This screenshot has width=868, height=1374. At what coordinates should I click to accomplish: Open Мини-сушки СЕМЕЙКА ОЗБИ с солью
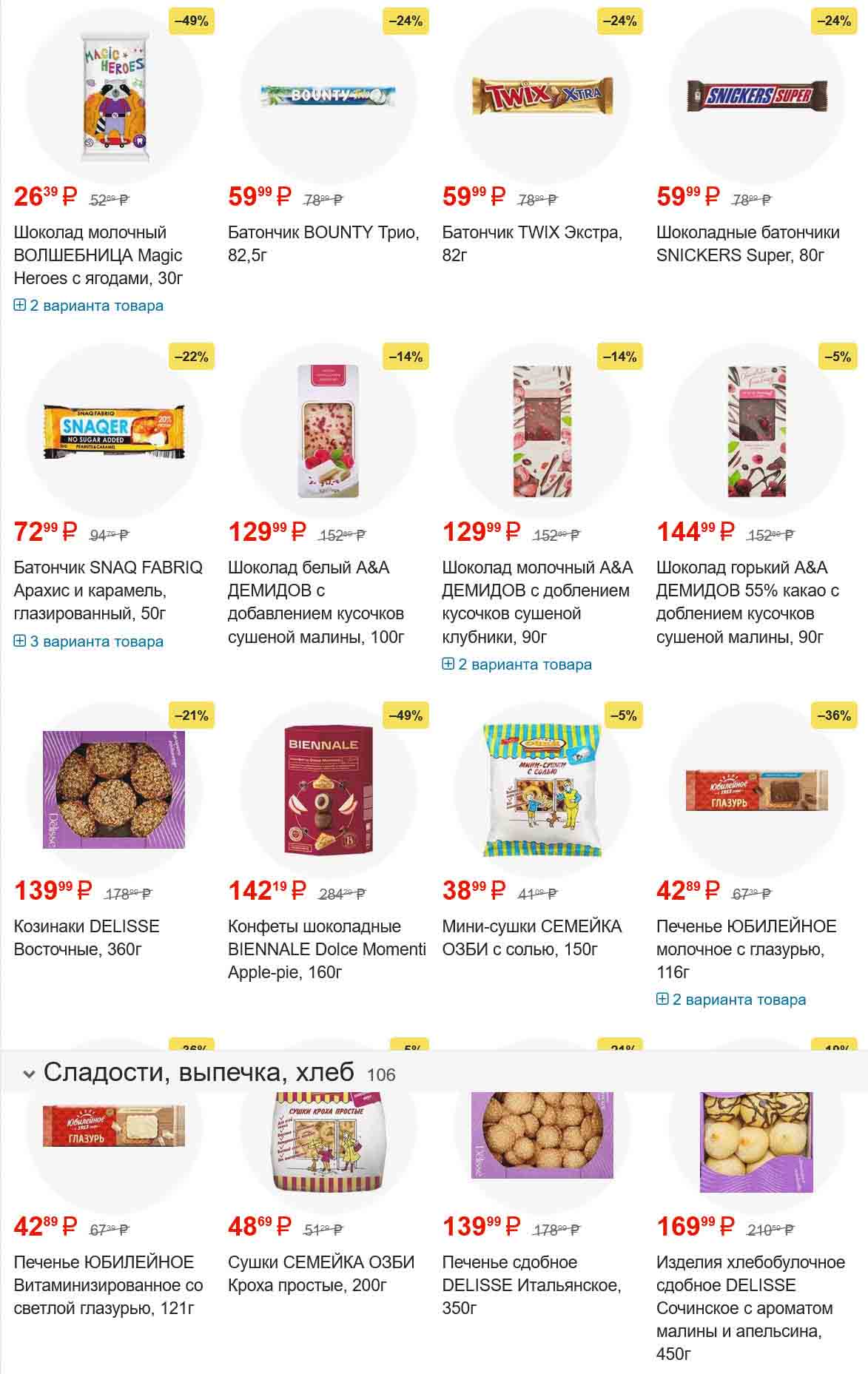531,937
